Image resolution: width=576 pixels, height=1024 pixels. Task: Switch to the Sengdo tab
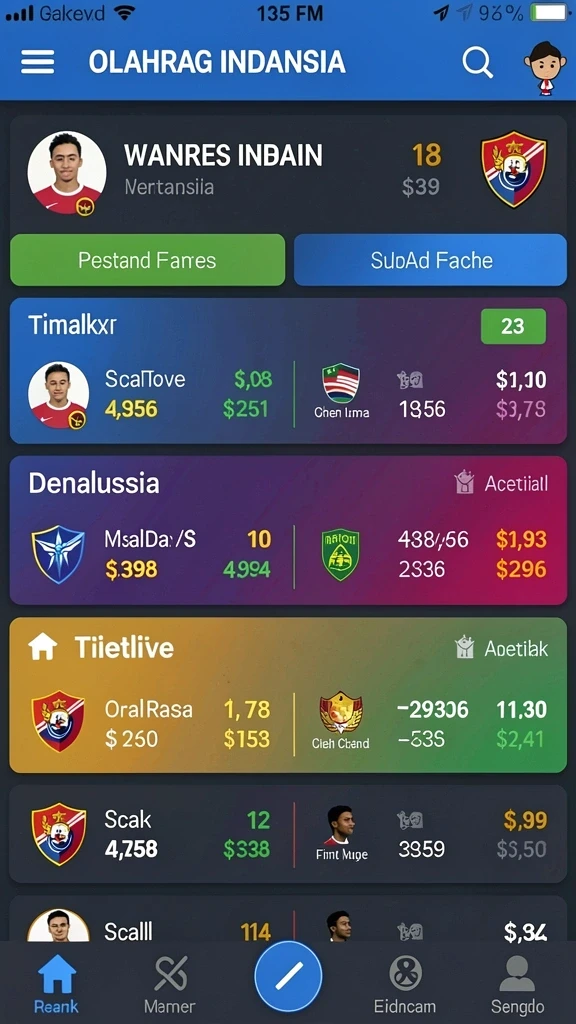click(x=517, y=984)
